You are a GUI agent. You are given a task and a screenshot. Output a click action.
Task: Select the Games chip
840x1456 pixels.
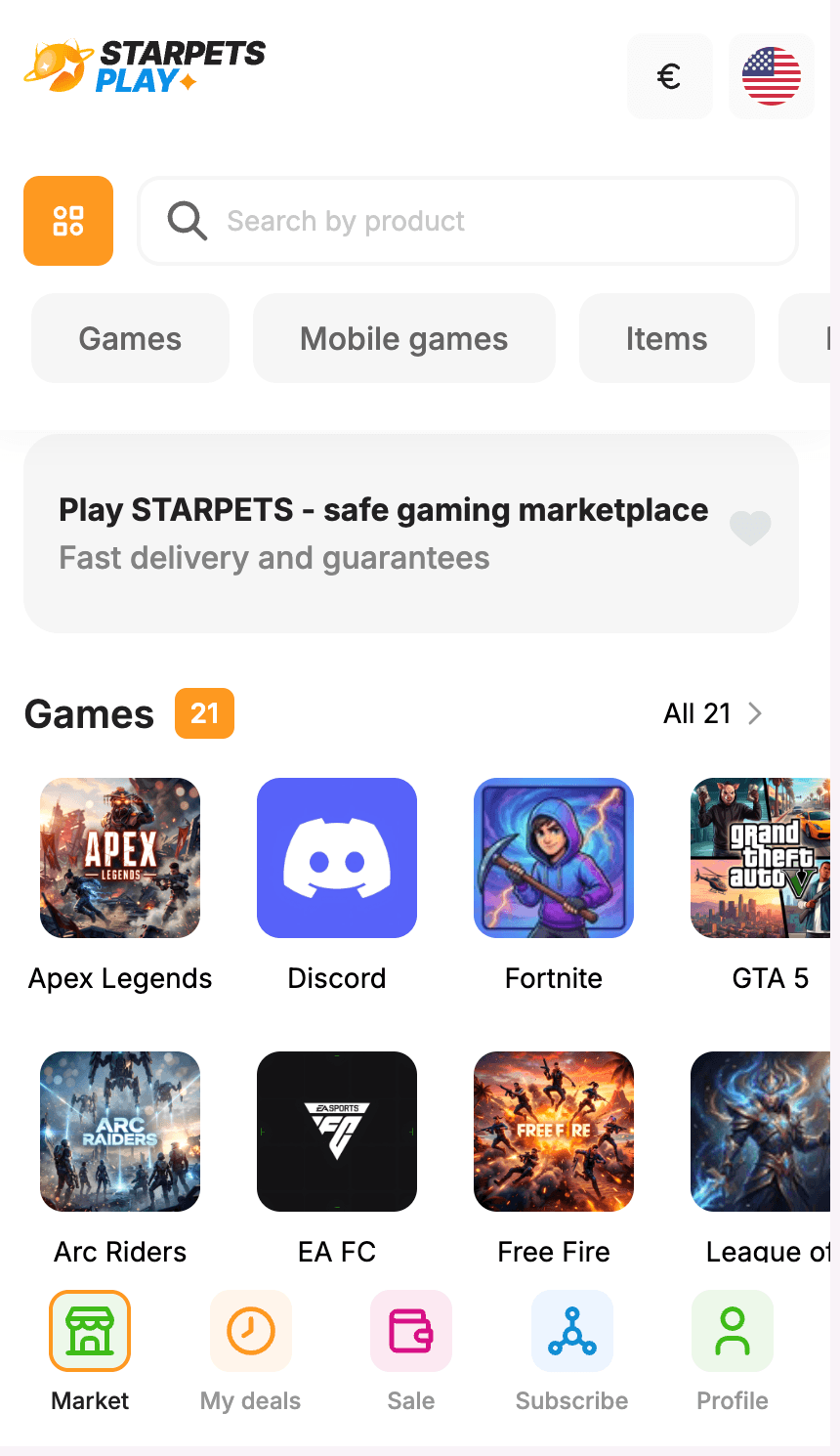(130, 339)
